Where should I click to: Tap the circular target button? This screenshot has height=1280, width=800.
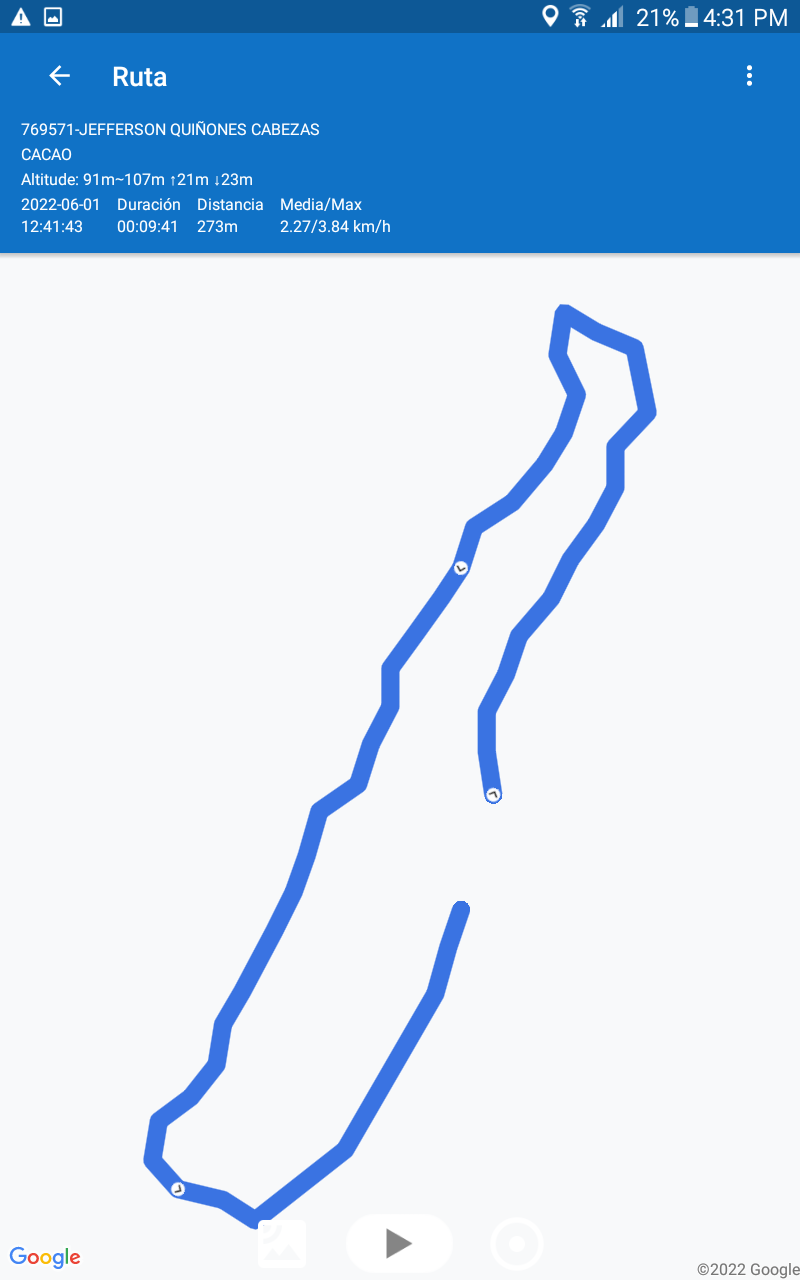[517, 1244]
